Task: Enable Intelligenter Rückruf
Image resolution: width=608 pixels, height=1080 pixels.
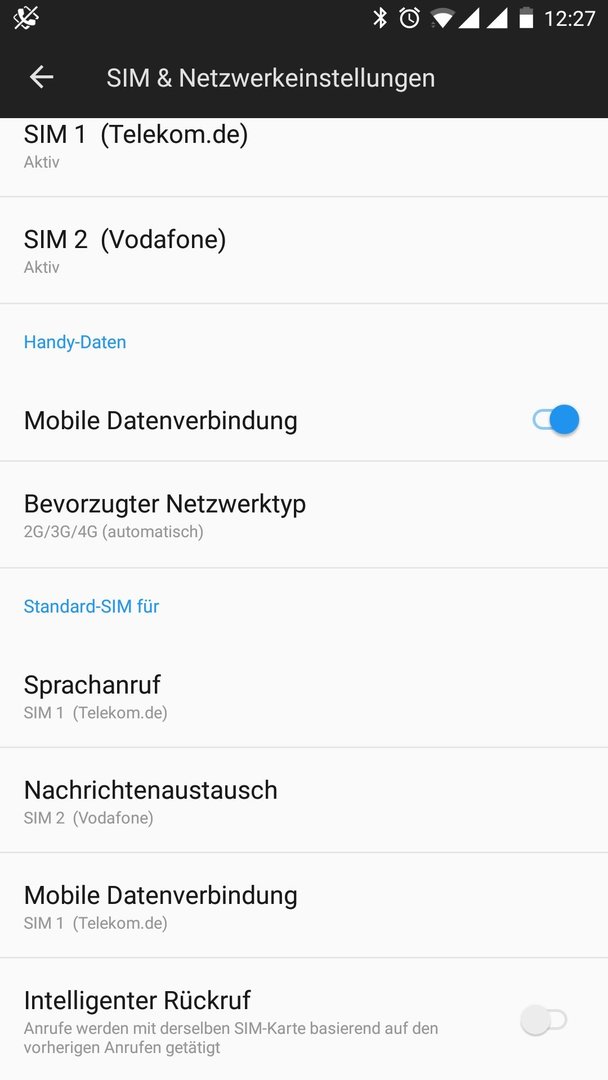Action: click(544, 1020)
